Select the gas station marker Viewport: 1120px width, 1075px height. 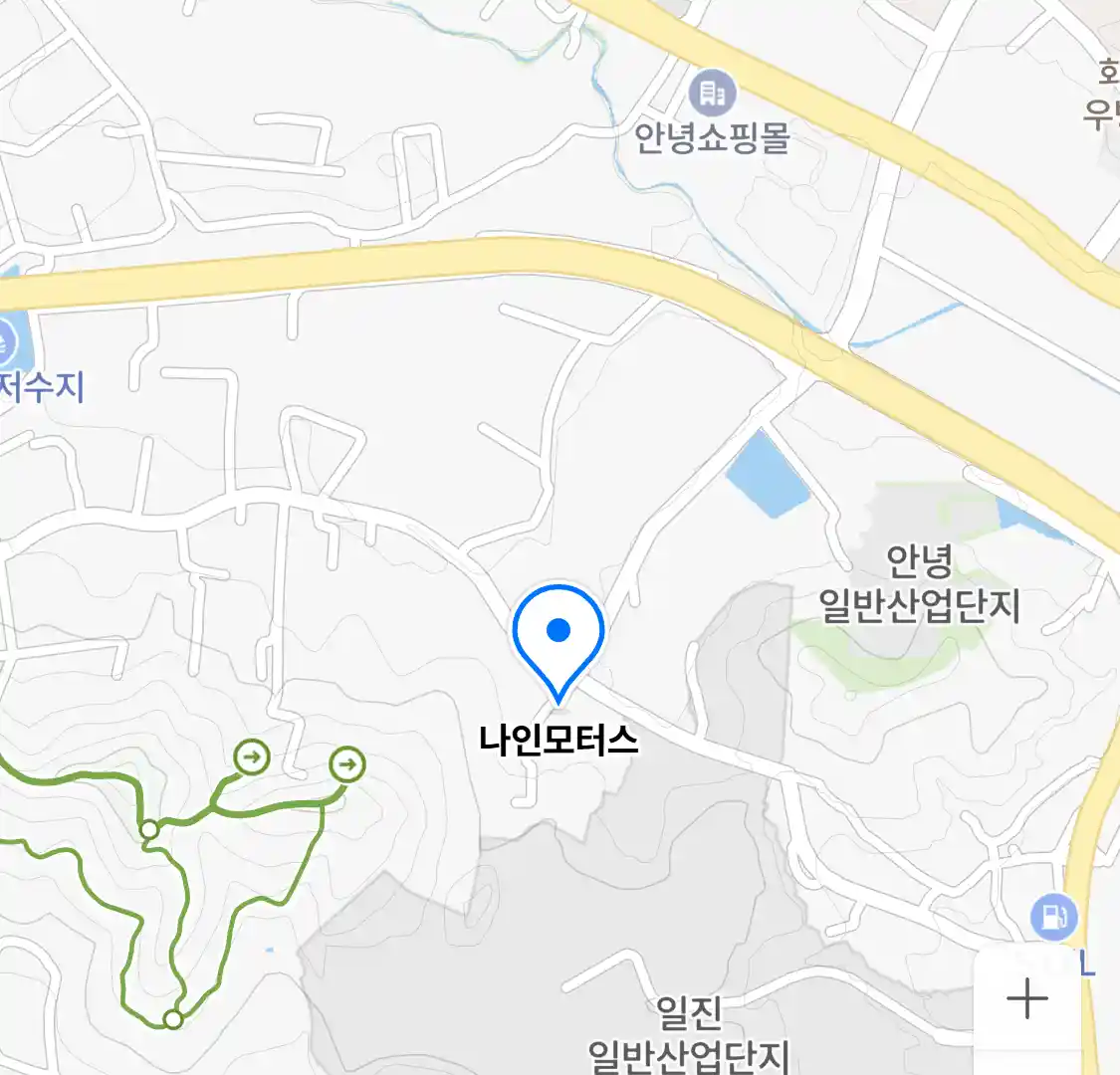click(x=1053, y=916)
